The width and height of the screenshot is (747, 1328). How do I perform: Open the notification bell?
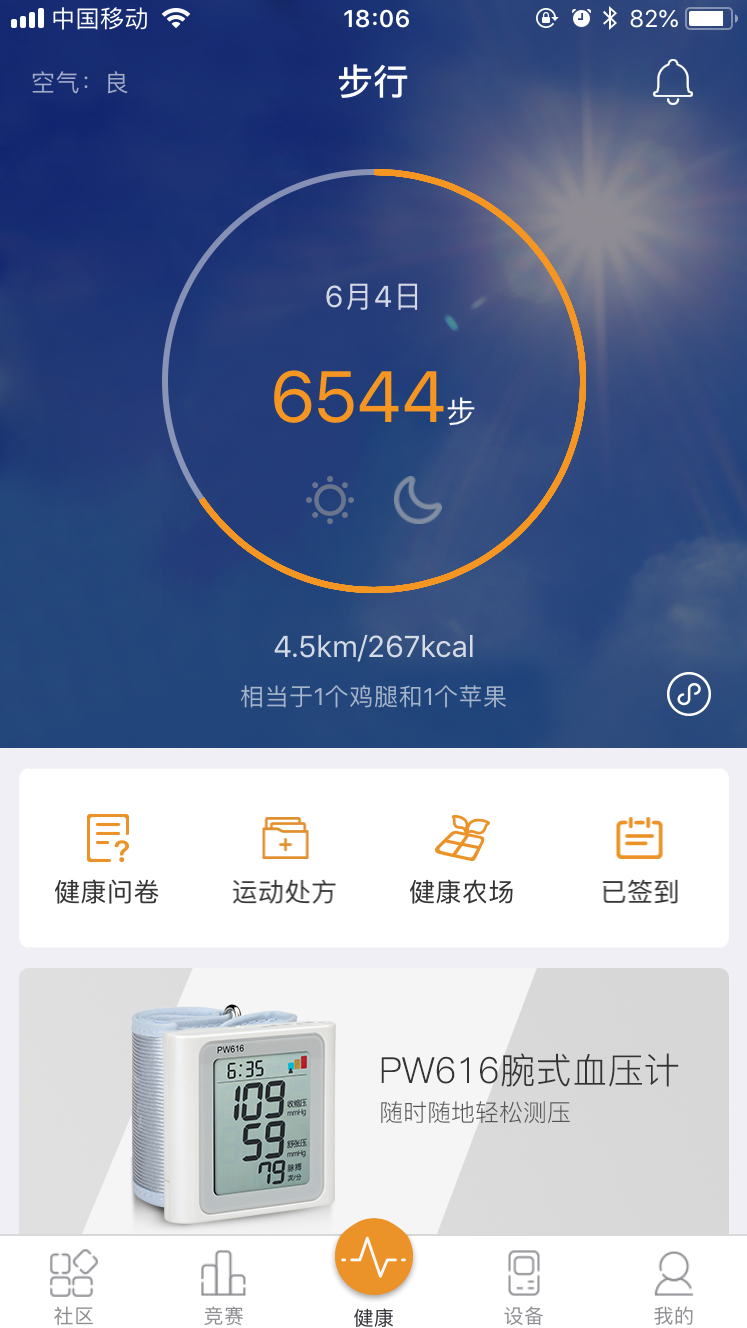coord(672,82)
